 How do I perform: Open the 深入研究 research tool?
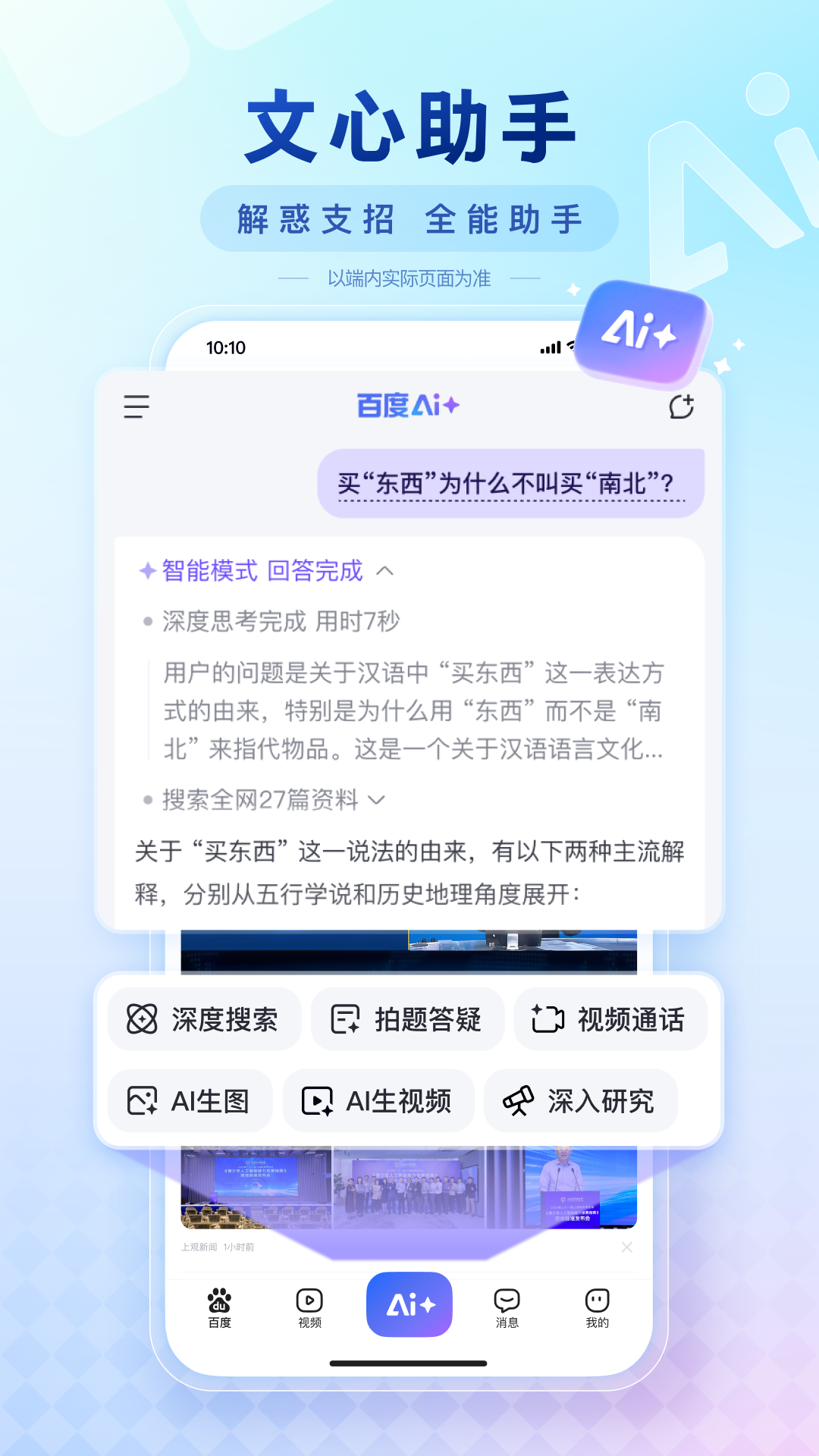pyautogui.click(x=581, y=1101)
